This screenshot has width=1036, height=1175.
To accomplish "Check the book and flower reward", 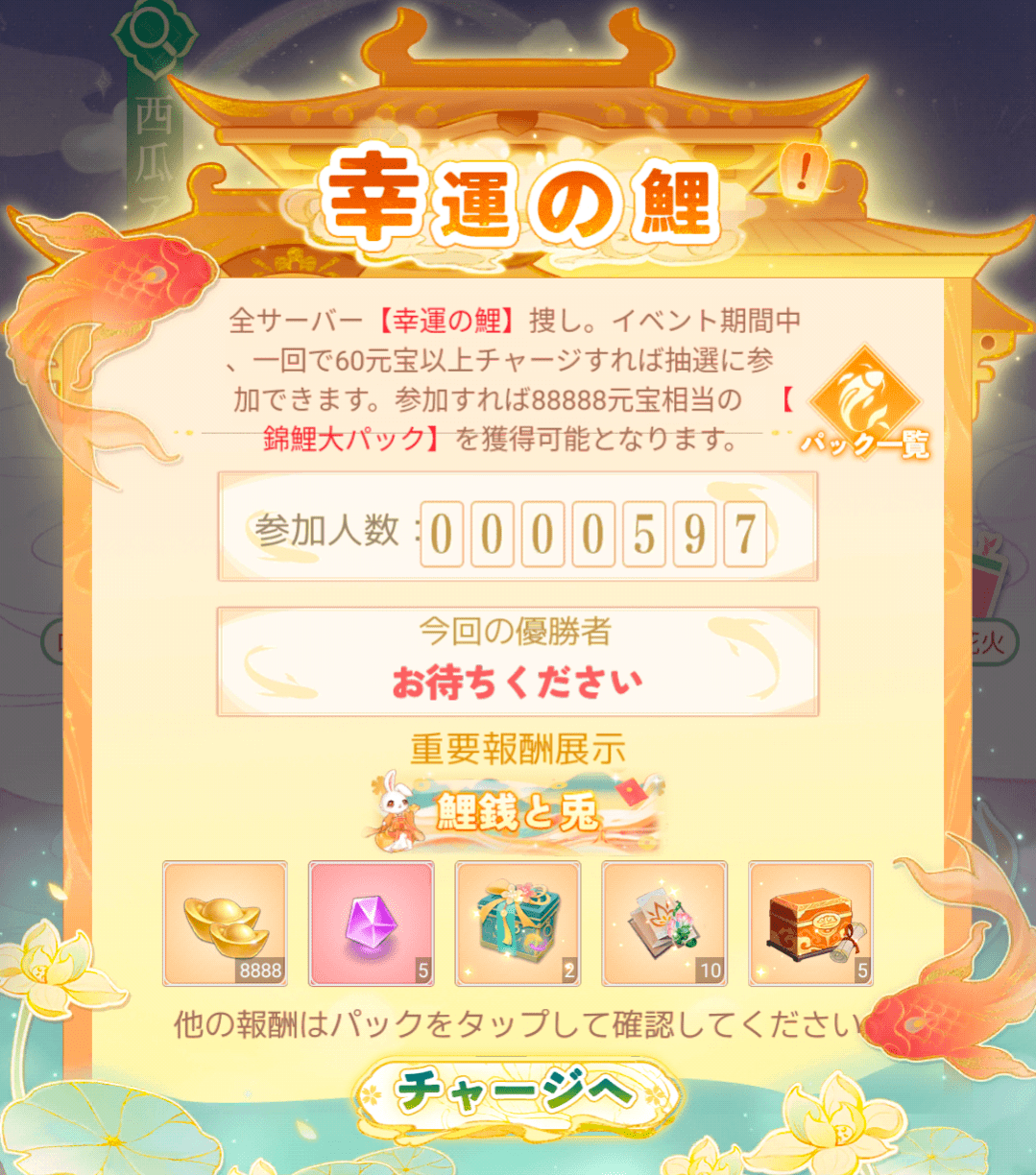I will (663, 923).
